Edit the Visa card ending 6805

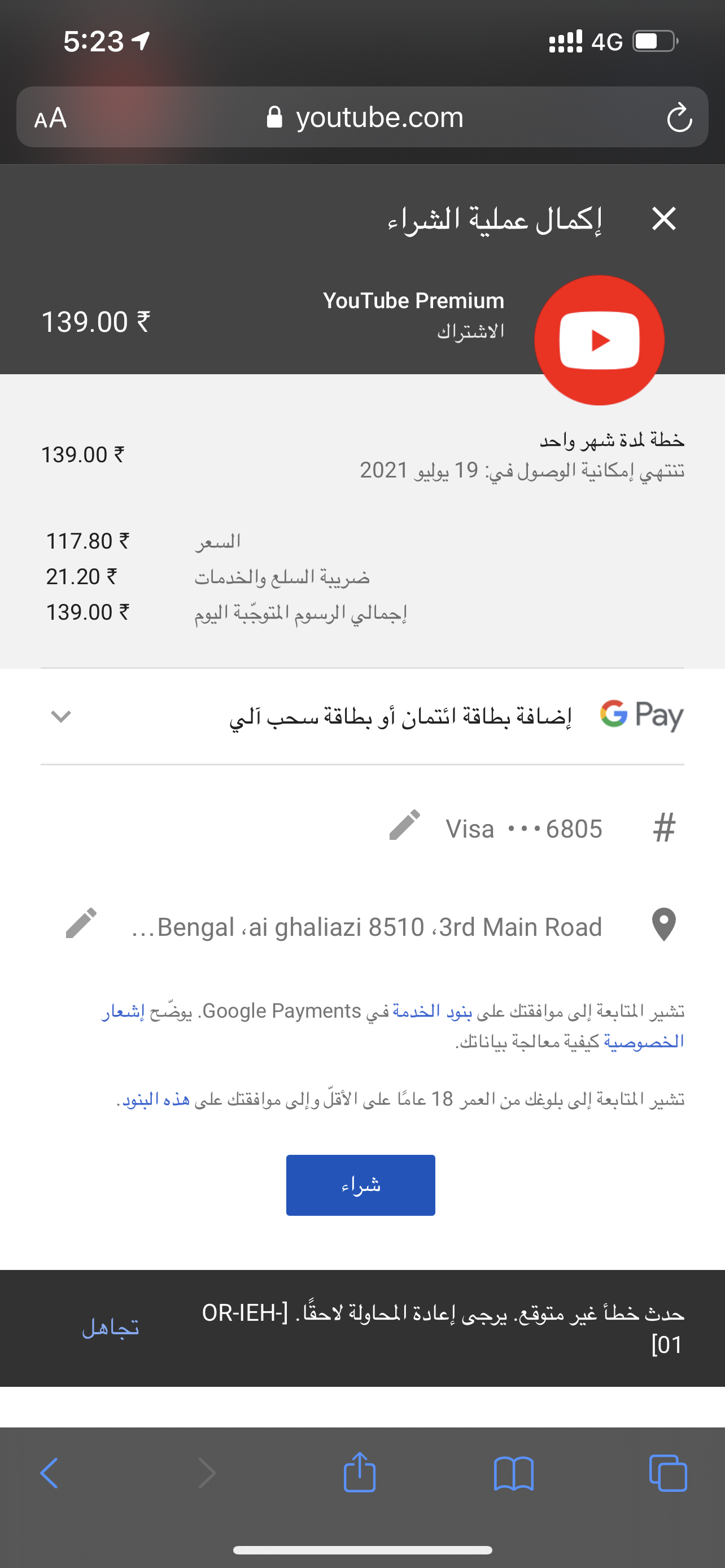404,825
